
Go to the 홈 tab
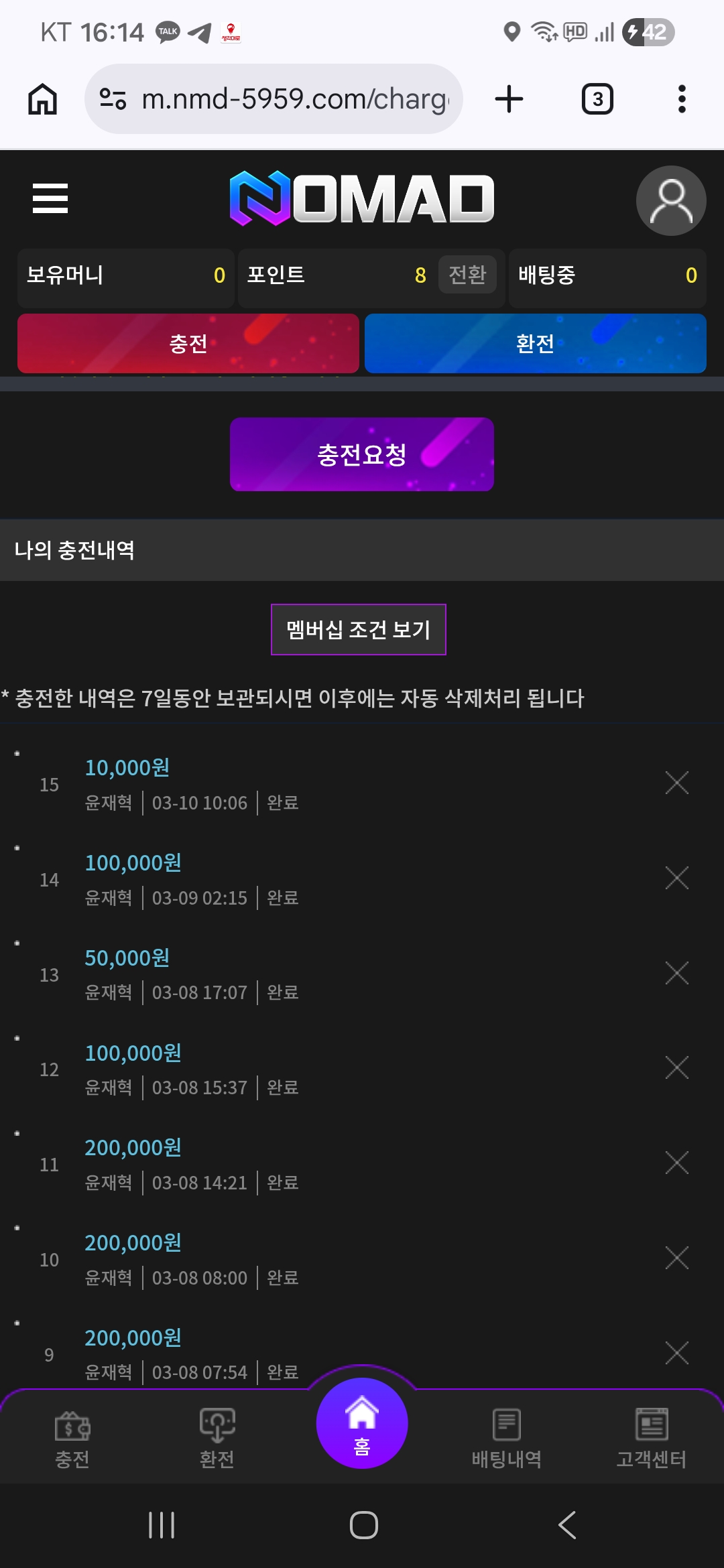pyautogui.click(x=362, y=1423)
